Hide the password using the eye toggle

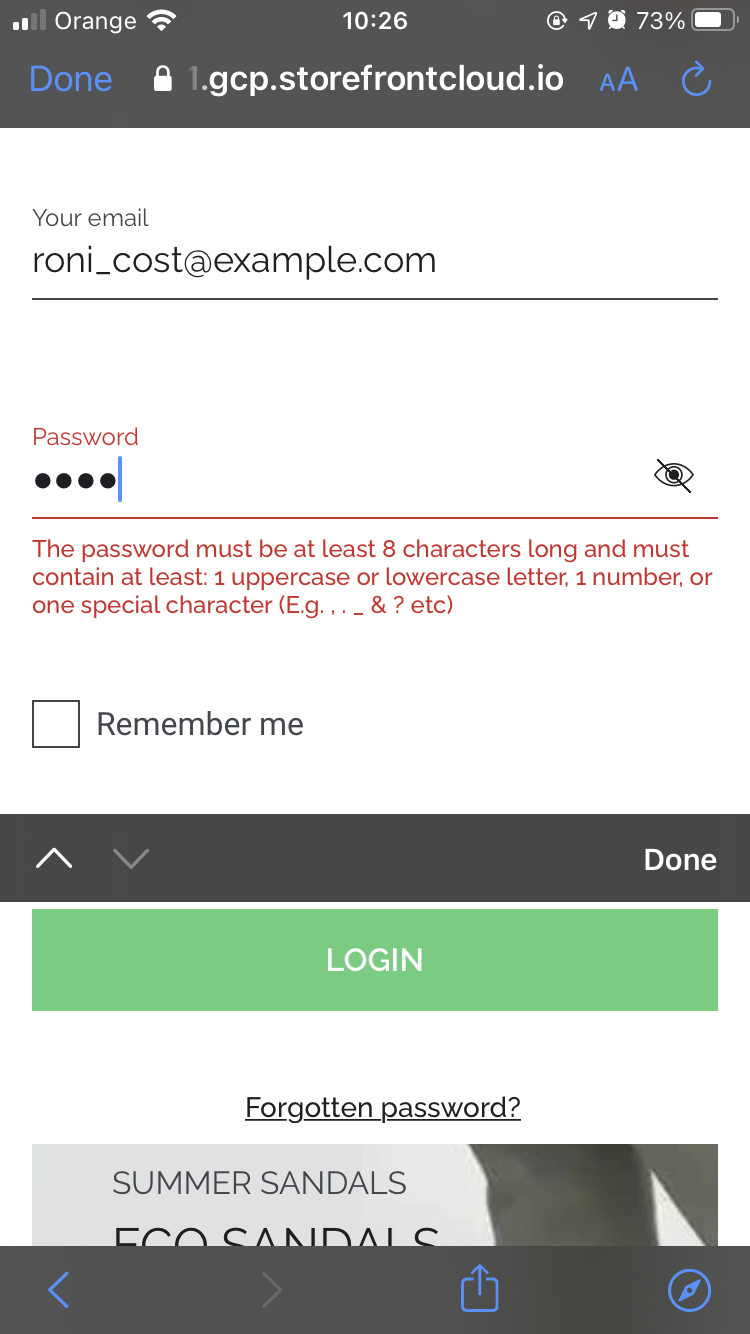tap(673, 476)
